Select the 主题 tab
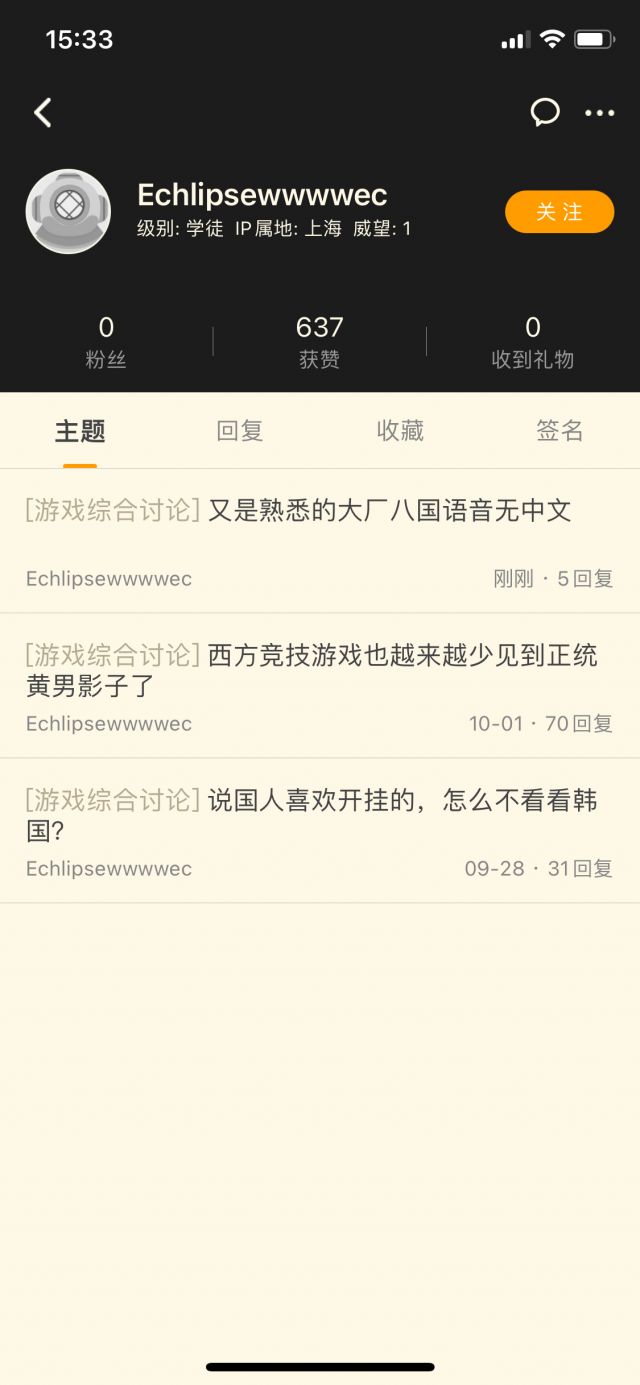This screenshot has height=1385, width=640. [x=80, y=431]
